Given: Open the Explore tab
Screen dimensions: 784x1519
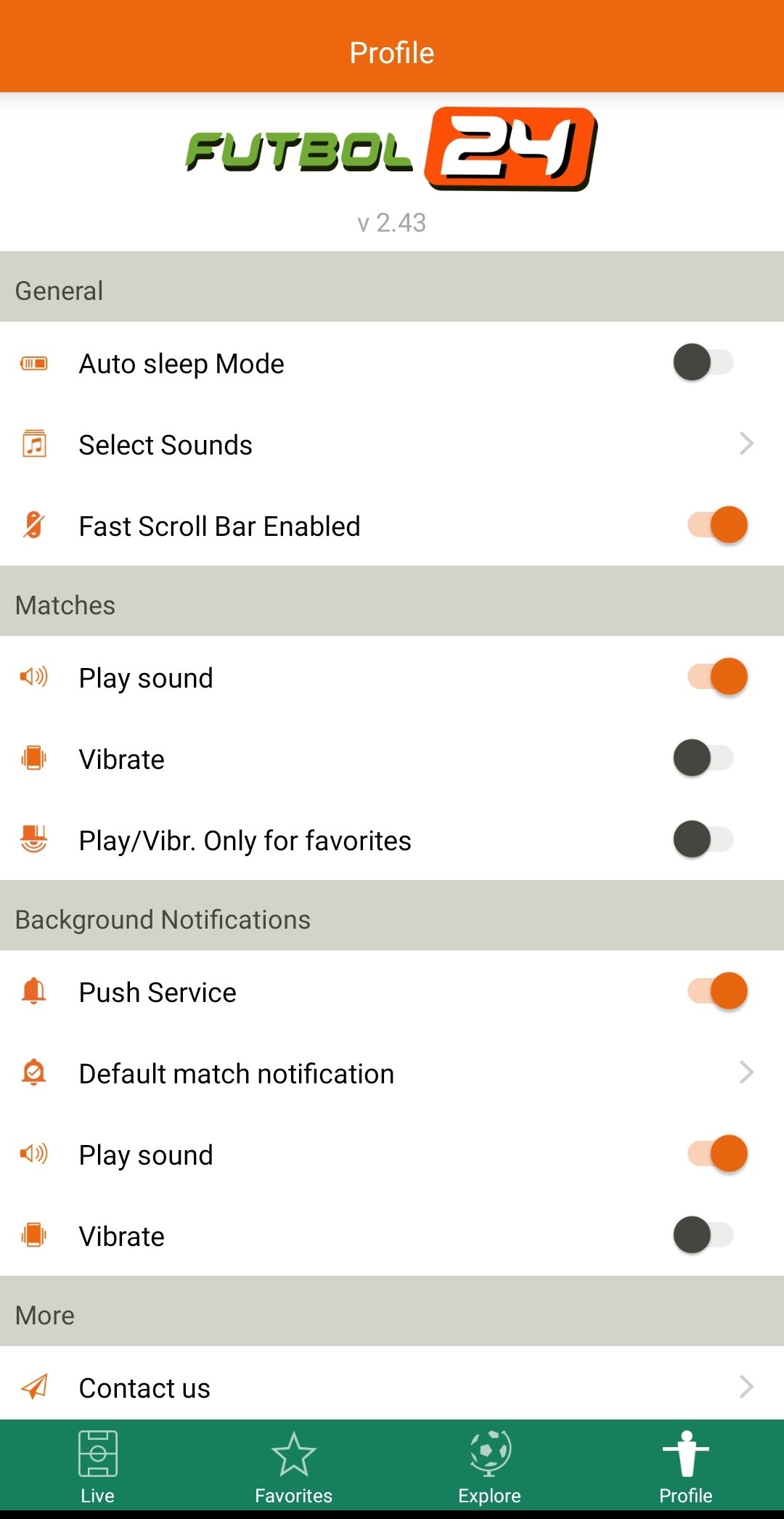Looking at the screenshot, I should [490, 1467].
